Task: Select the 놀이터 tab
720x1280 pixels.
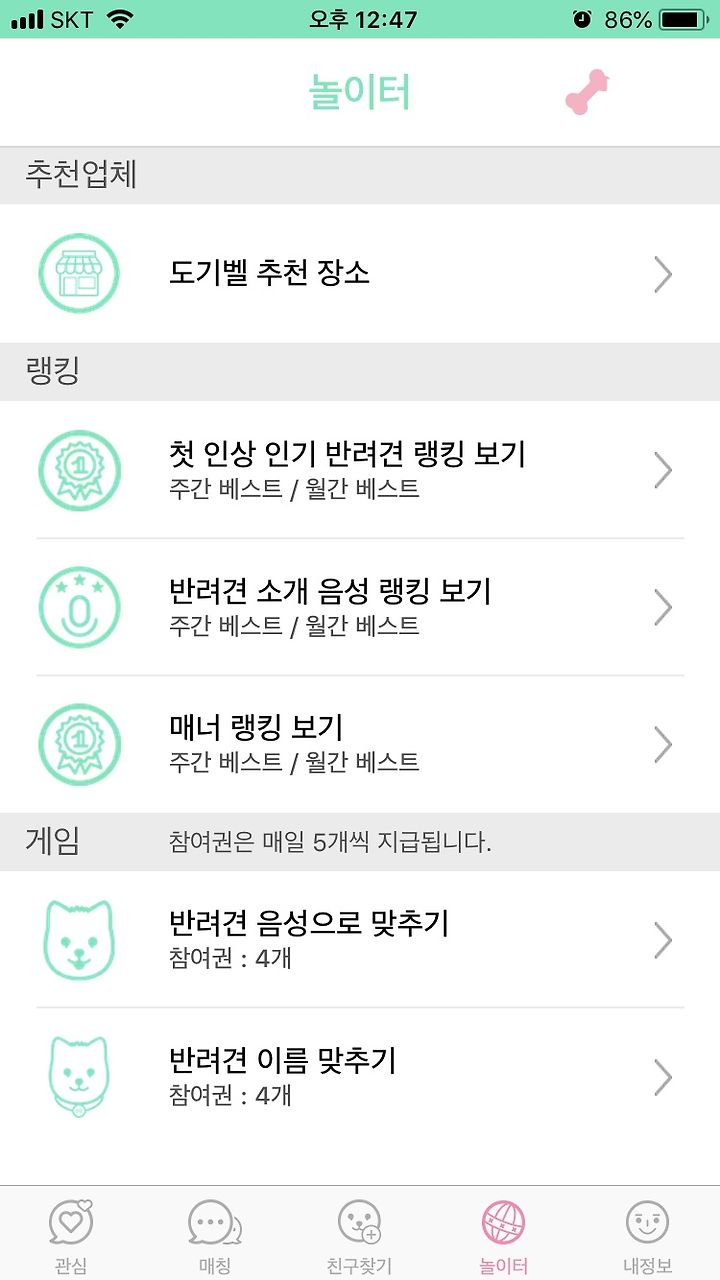Action: 503,1235
